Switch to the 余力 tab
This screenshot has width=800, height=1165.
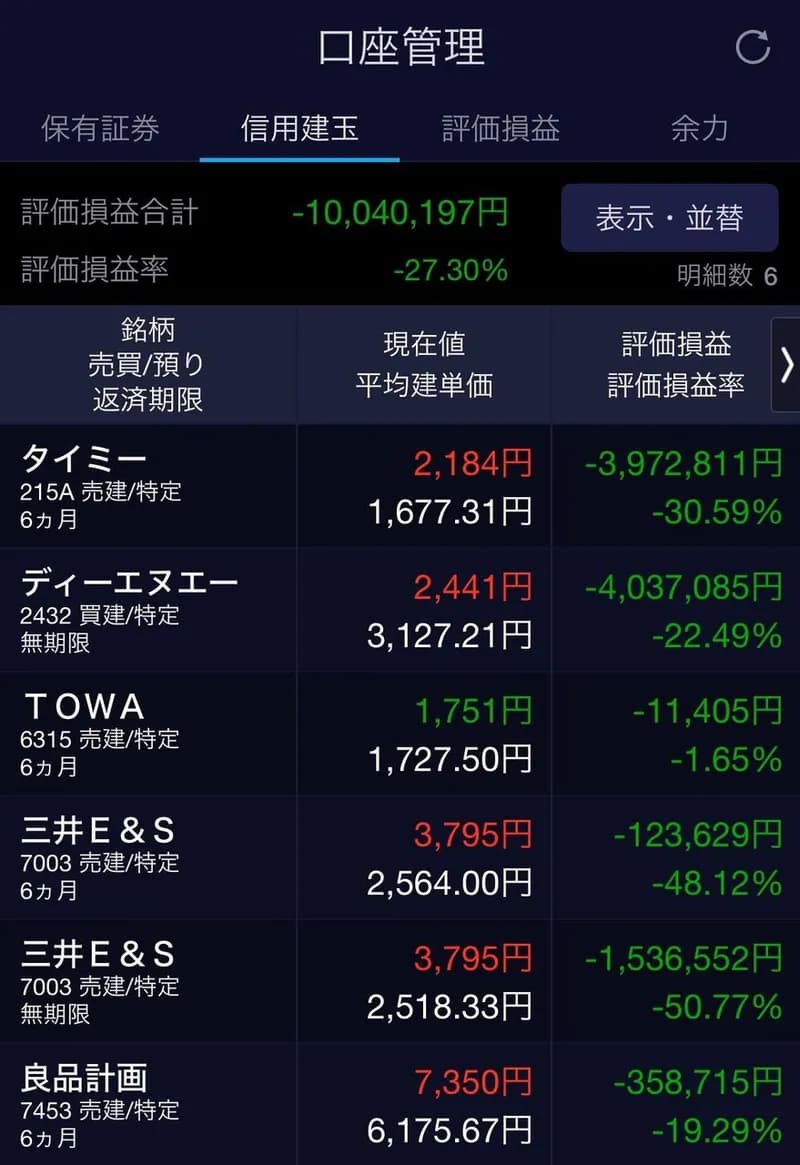click(x=699, y=128)
